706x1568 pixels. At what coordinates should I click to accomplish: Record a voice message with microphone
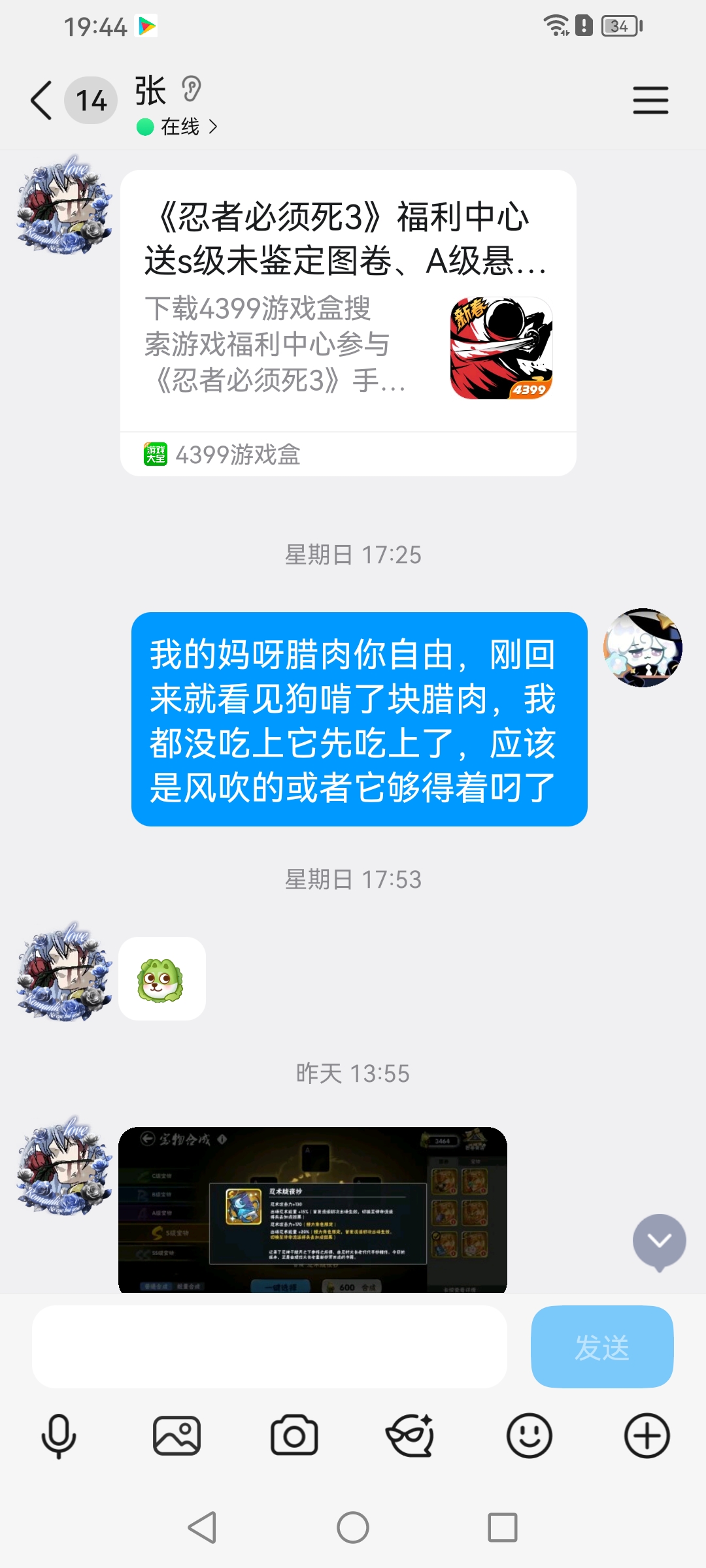tap(59, 1436)
